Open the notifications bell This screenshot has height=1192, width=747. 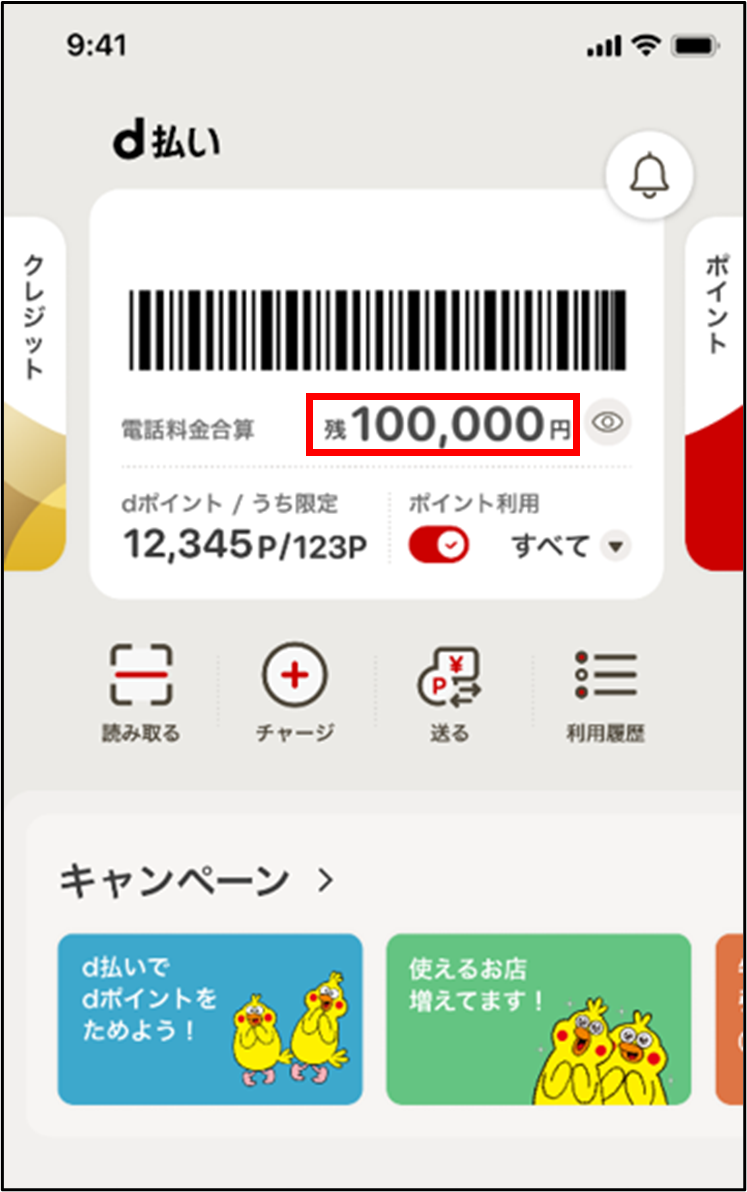648,178
